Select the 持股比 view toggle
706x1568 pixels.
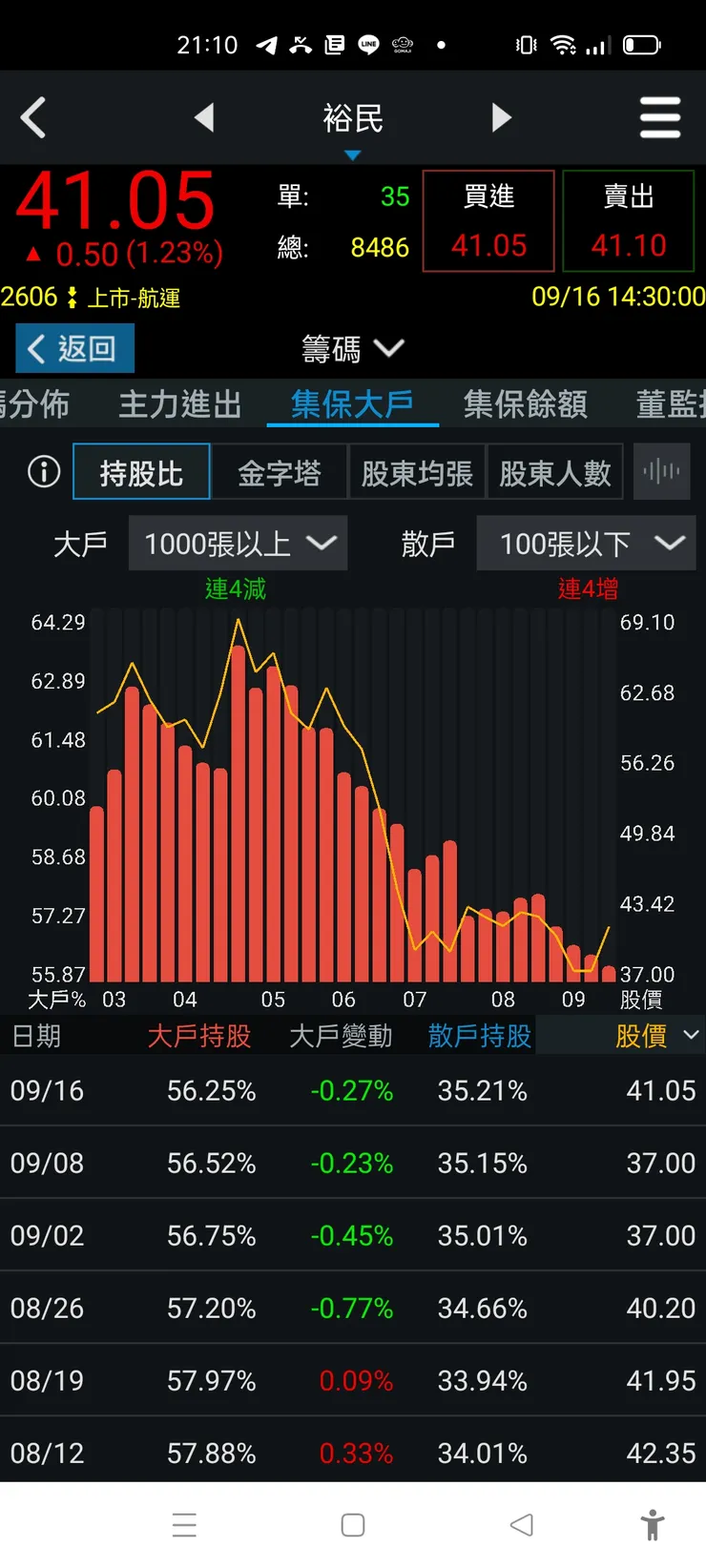coord(140,471)
